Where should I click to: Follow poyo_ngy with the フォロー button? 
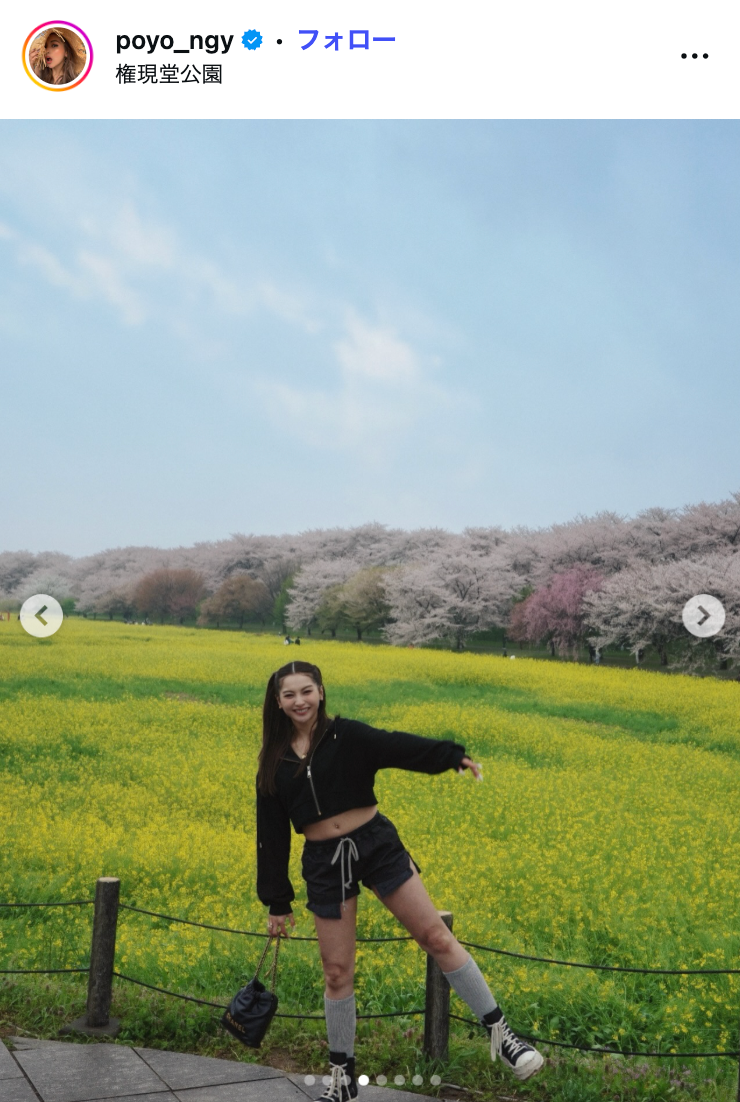tap(347, 40)
